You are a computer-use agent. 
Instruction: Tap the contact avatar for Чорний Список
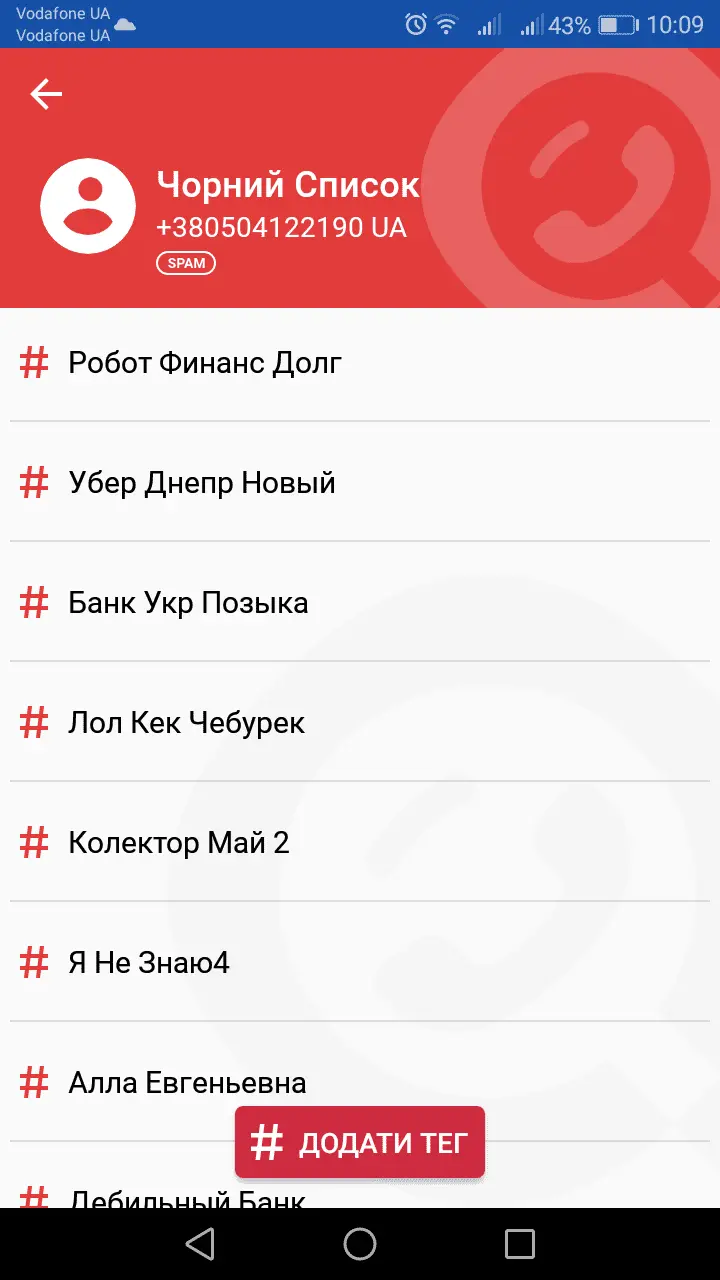pos(88,206)
